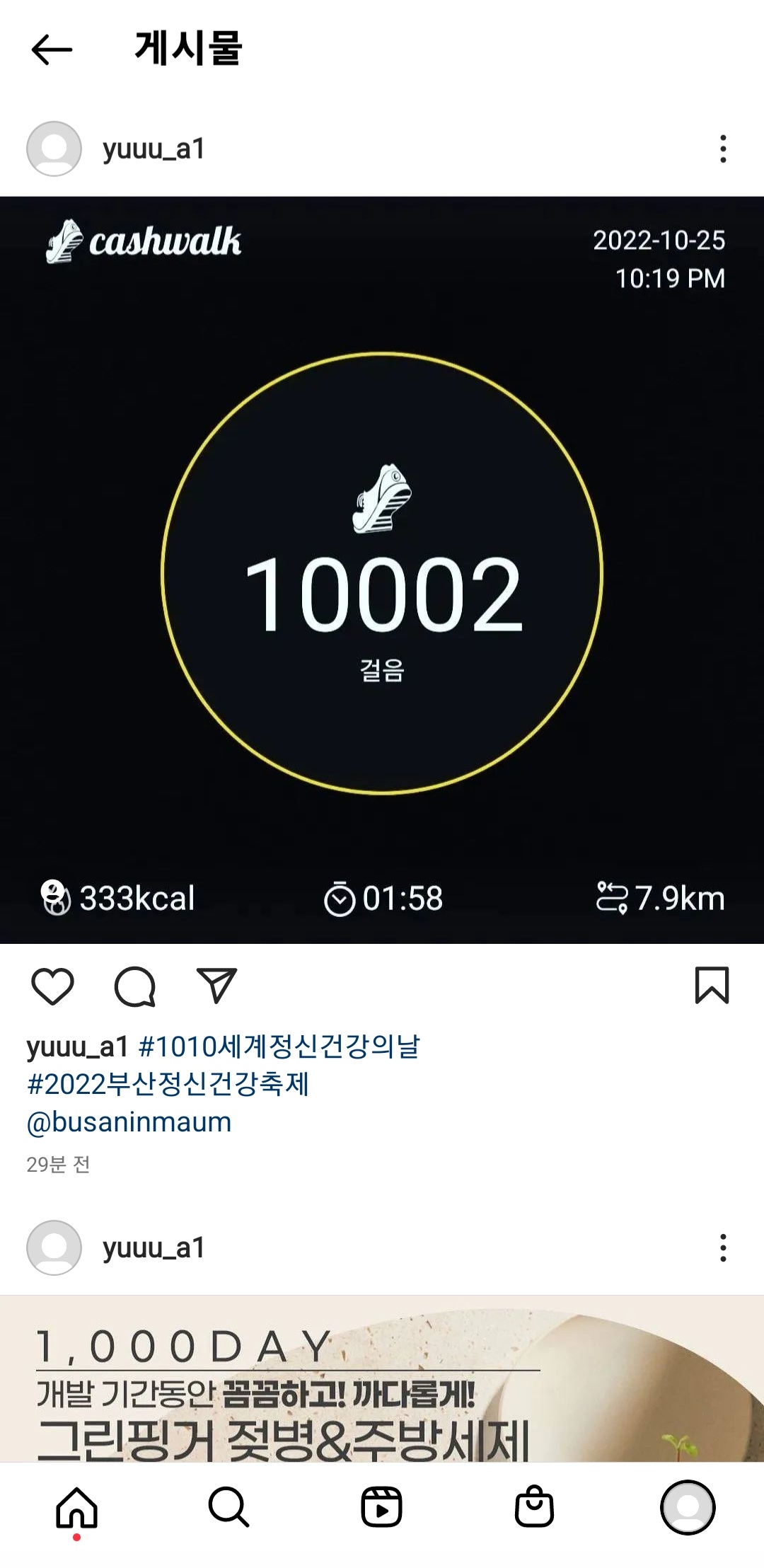Comment on the cashwalk post
The height and width of the screenshot is (1568, 764).
point(134,986)
